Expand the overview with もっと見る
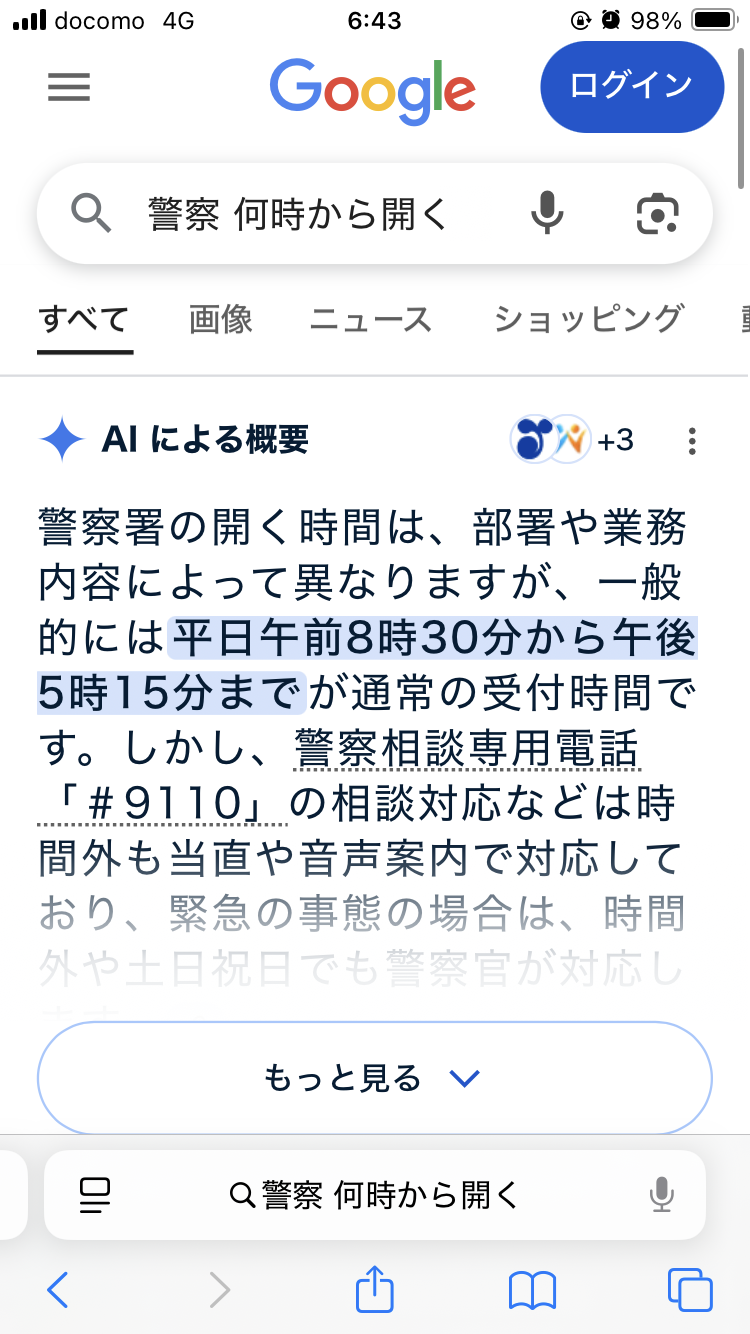The image size is (750, 1334). coord(374,1078)
